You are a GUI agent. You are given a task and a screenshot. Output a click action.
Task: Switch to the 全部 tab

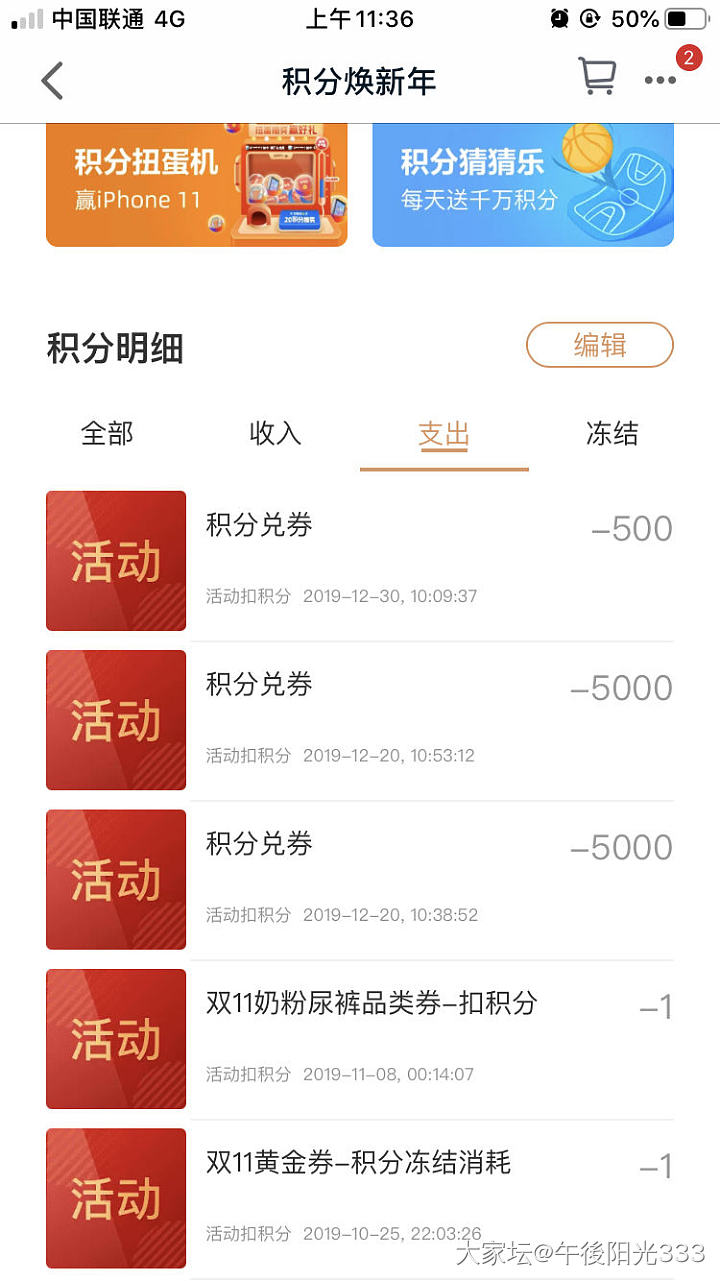[107, 434]
